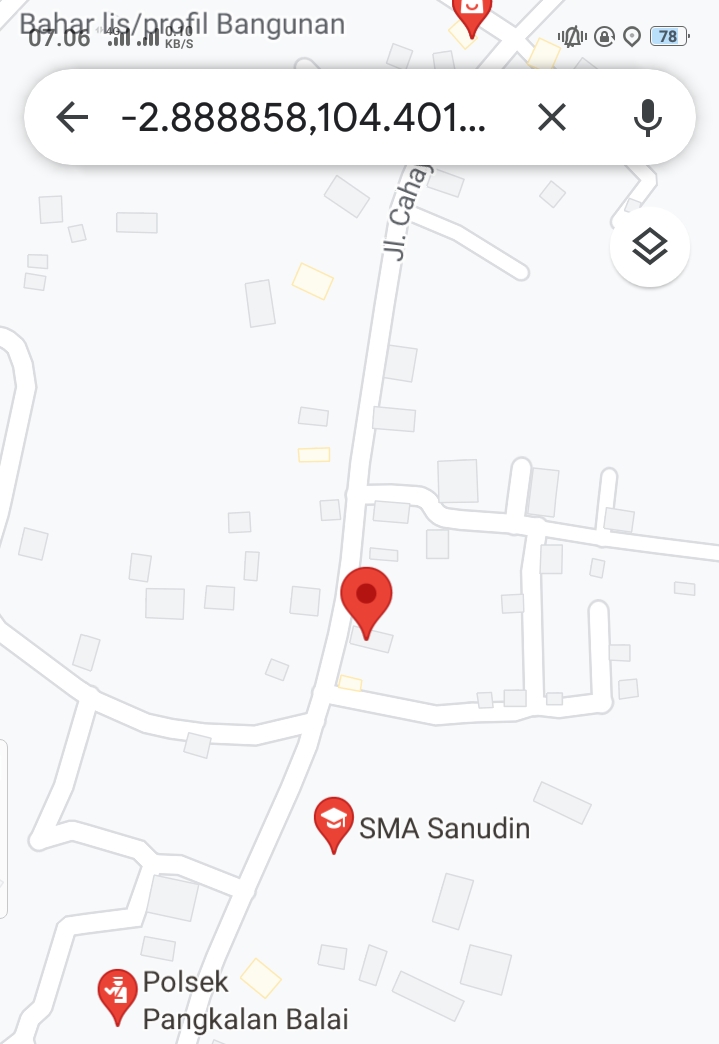Start voice search with the microphone
719x1044 pixels.
[x=647, y=118]
